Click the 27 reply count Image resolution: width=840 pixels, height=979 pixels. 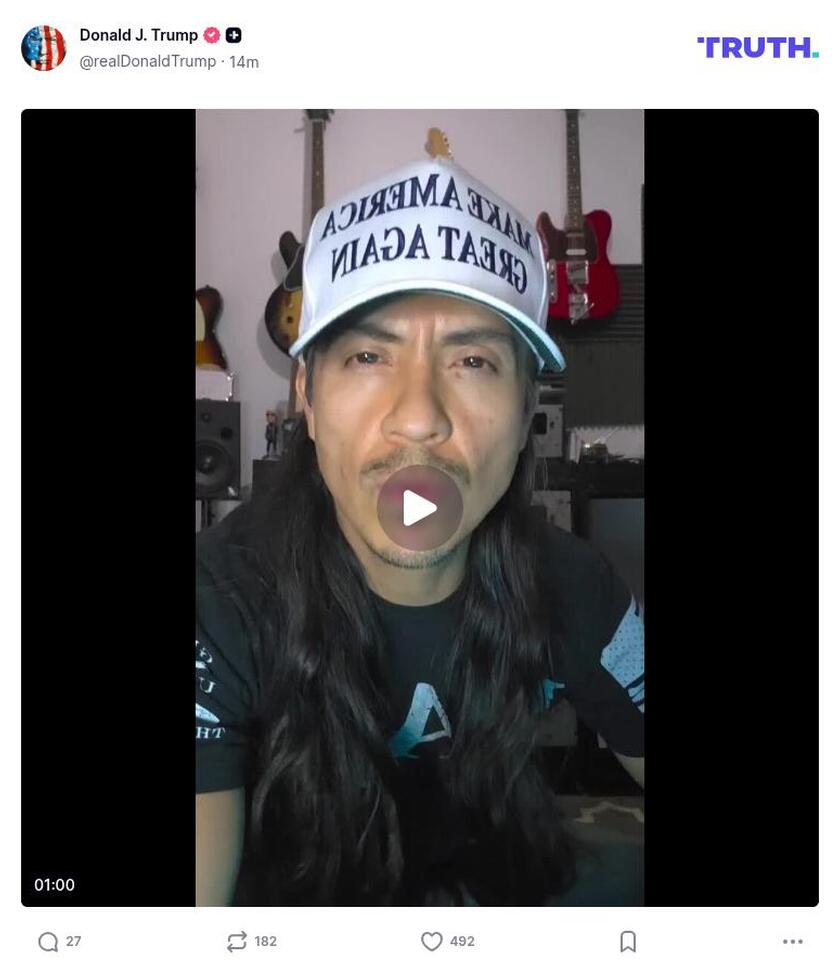click(71, 941)
